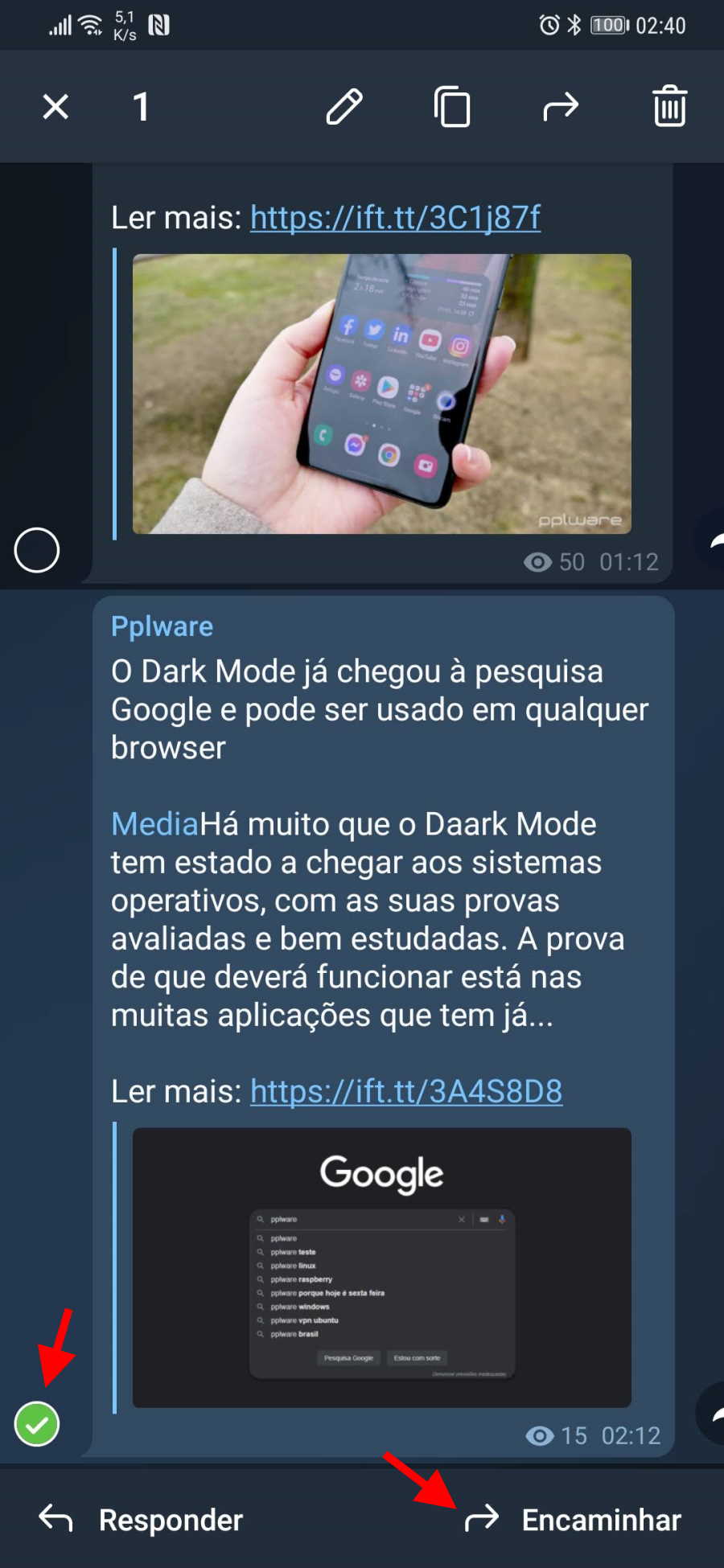Tap Encaminhar to forward the message
724x1568 pixels.
(x=573, y=1520)
